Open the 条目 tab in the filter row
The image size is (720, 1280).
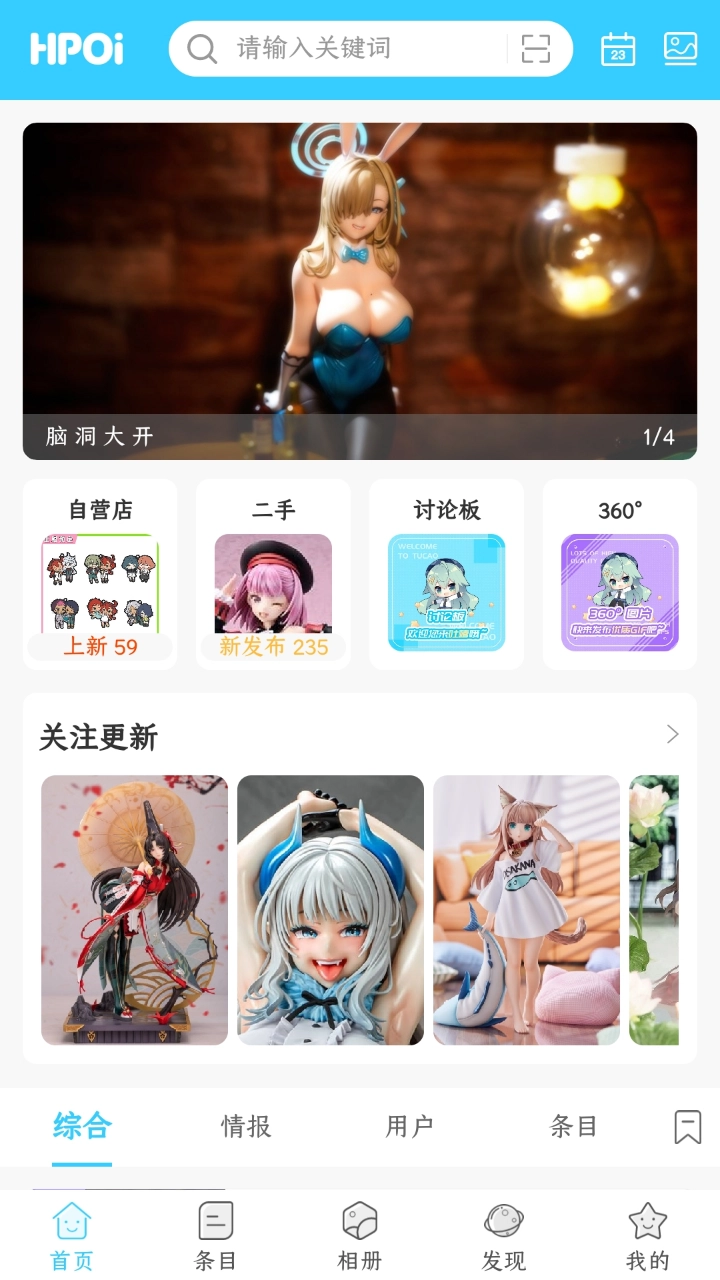573,1126
